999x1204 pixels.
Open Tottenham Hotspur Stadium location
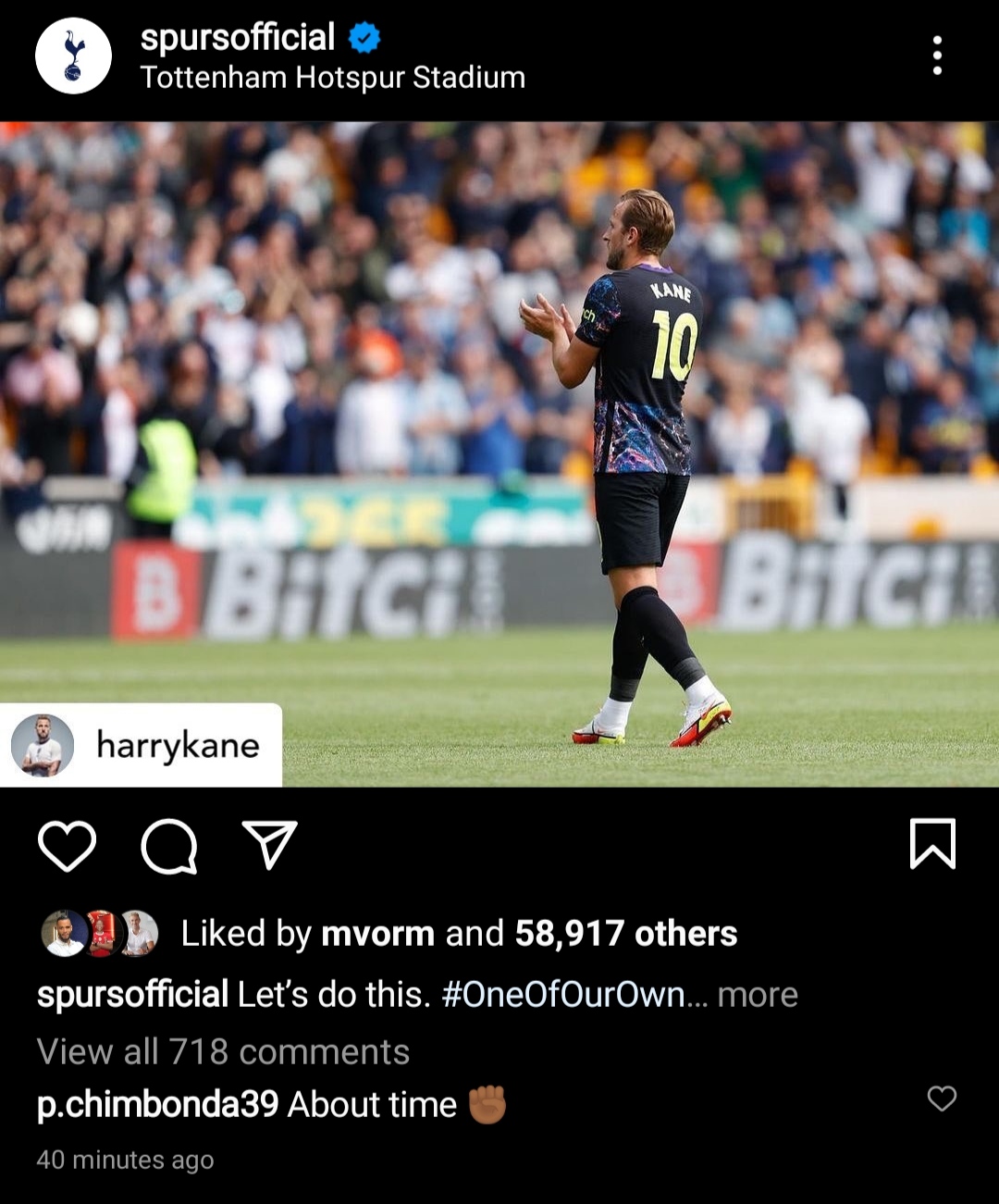pos(332,78)
